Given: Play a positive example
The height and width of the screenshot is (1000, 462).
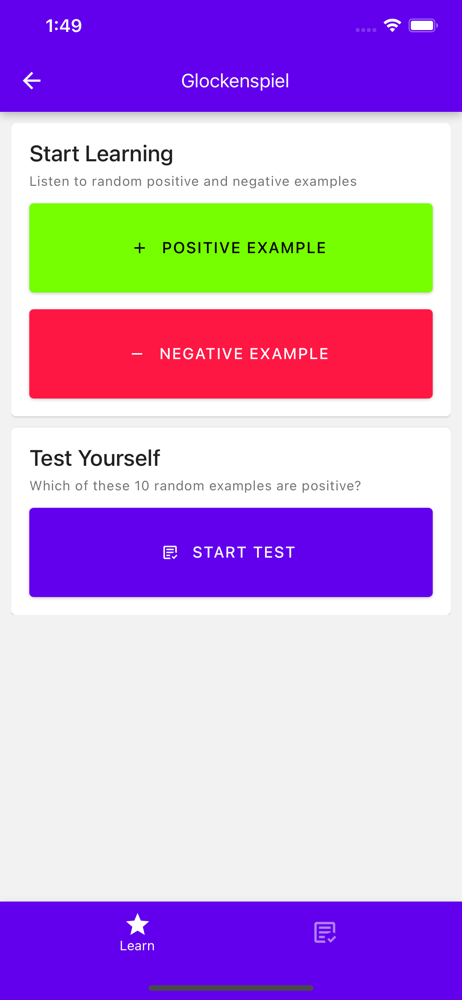Looking at the screenshot, I should click(x=231, y=248).
